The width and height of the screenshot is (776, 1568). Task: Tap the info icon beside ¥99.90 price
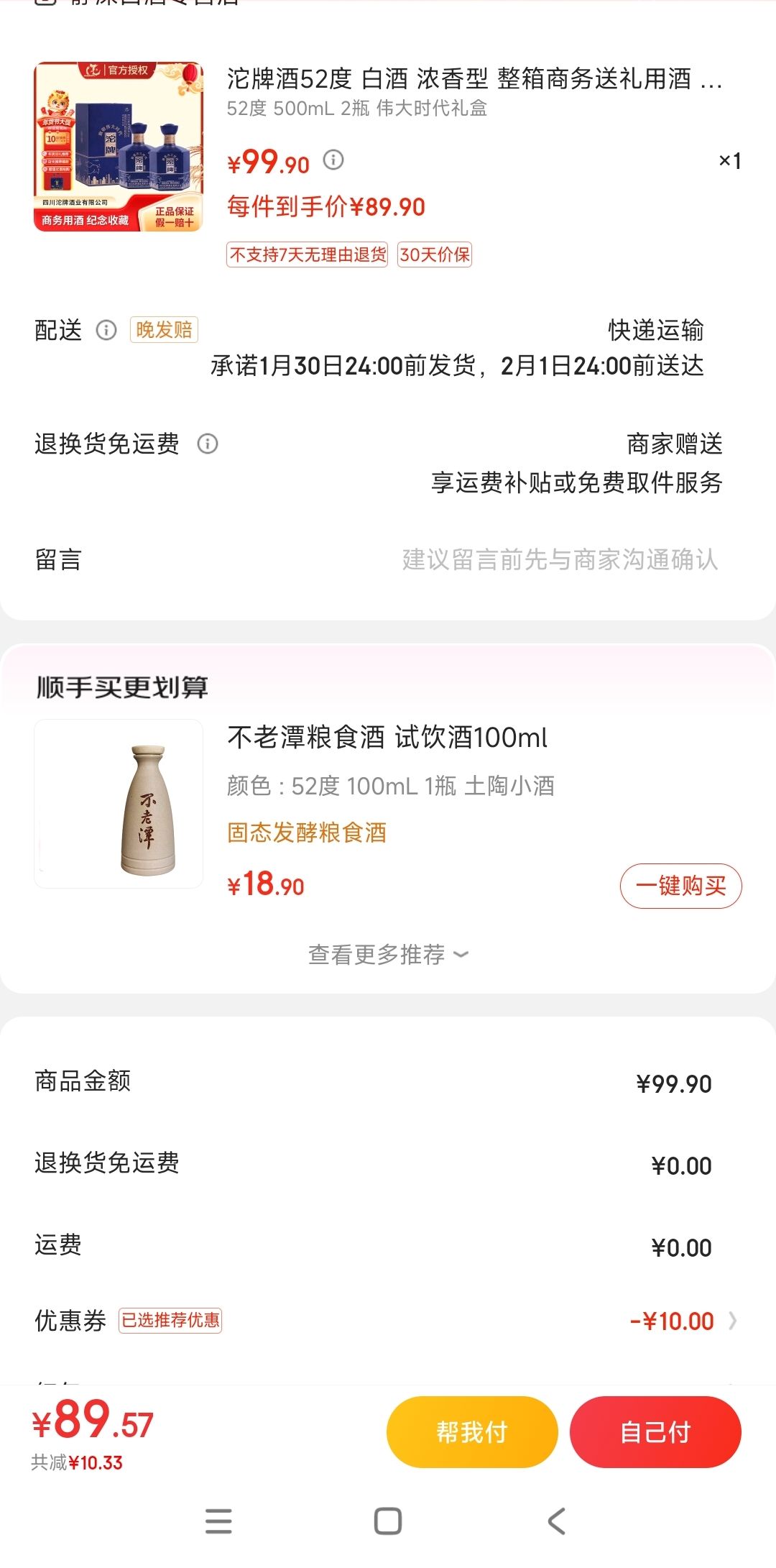click(333, 160)
